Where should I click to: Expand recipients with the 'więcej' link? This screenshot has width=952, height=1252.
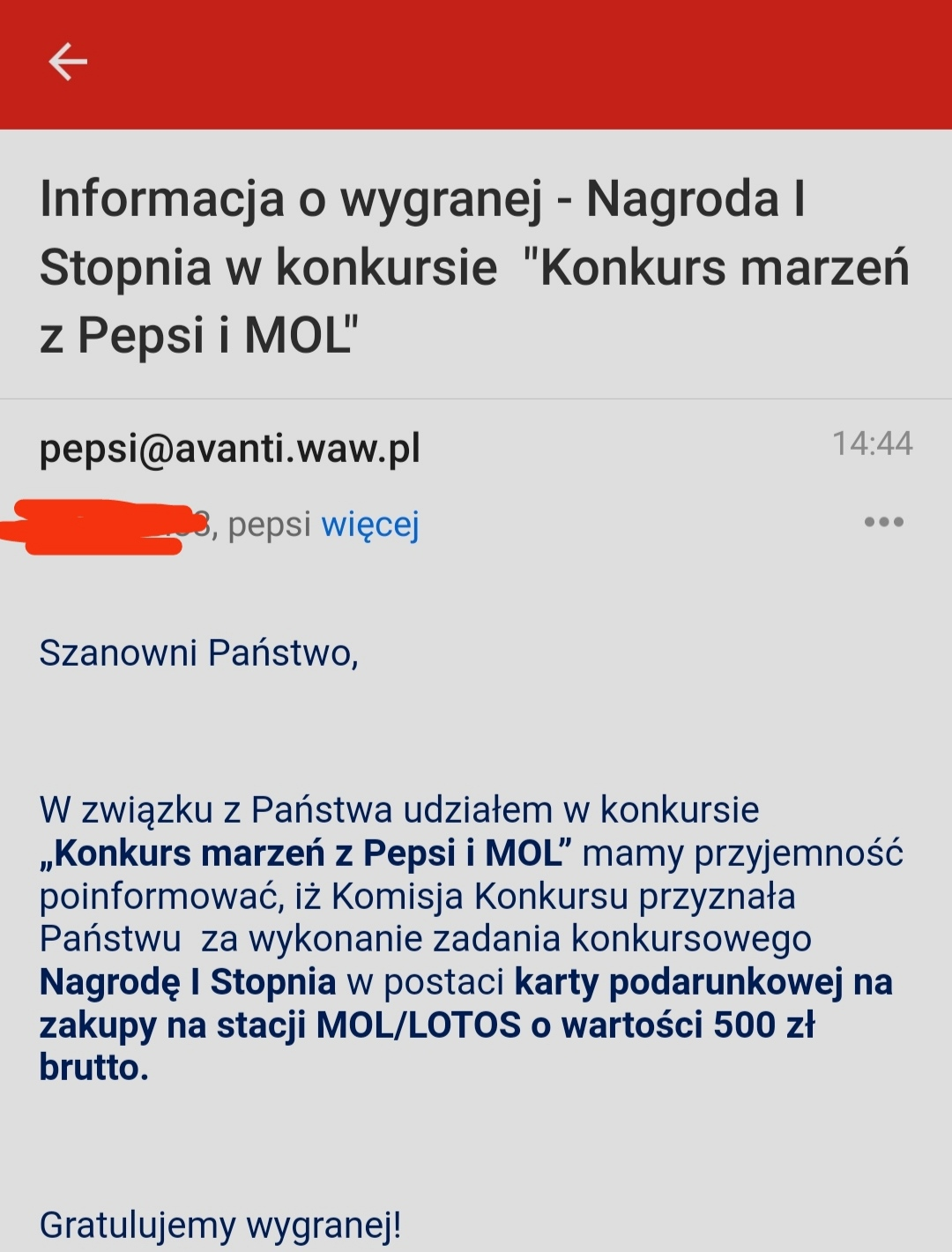pos(369,525)
